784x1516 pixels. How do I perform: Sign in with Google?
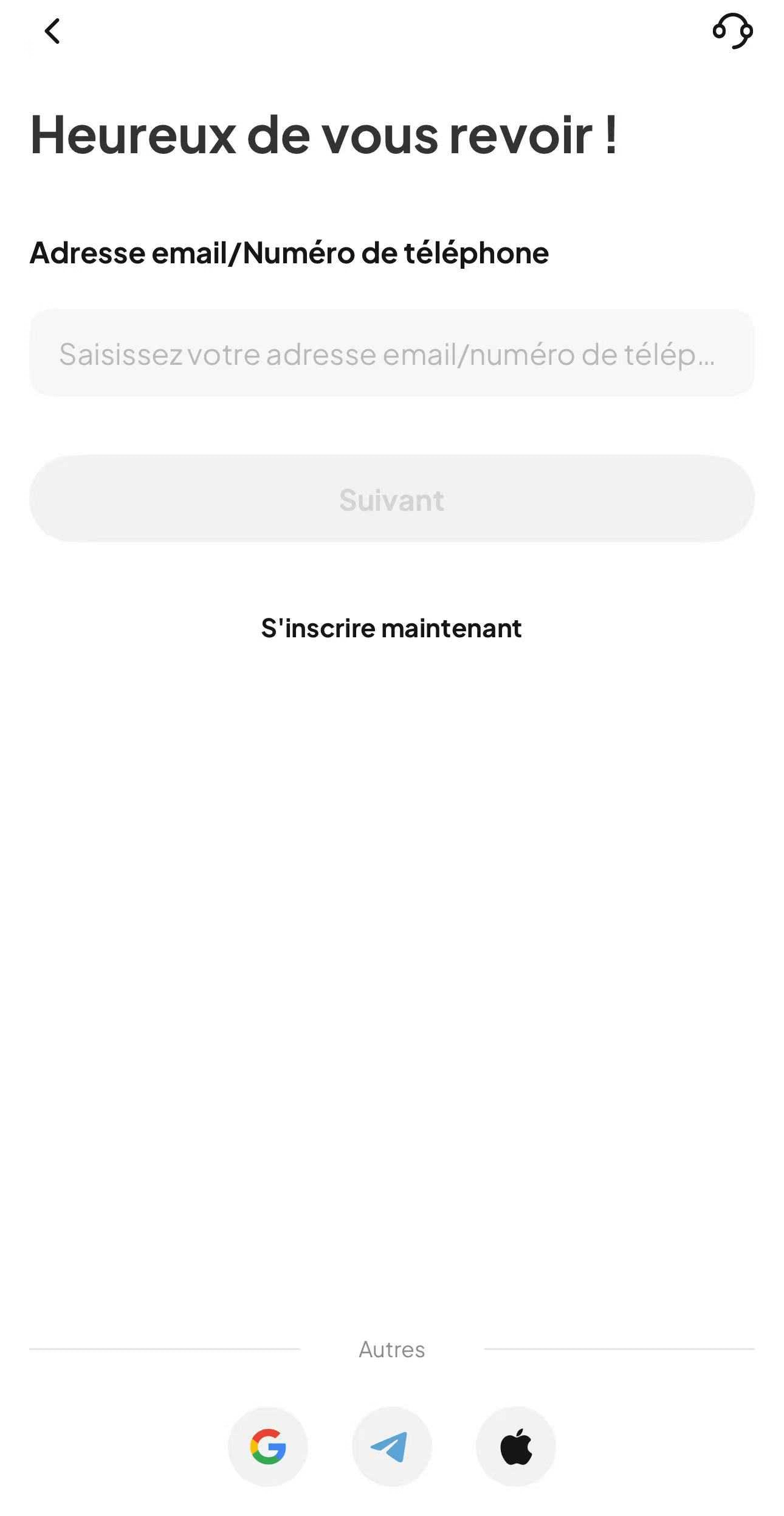[x=268, y=1447]
